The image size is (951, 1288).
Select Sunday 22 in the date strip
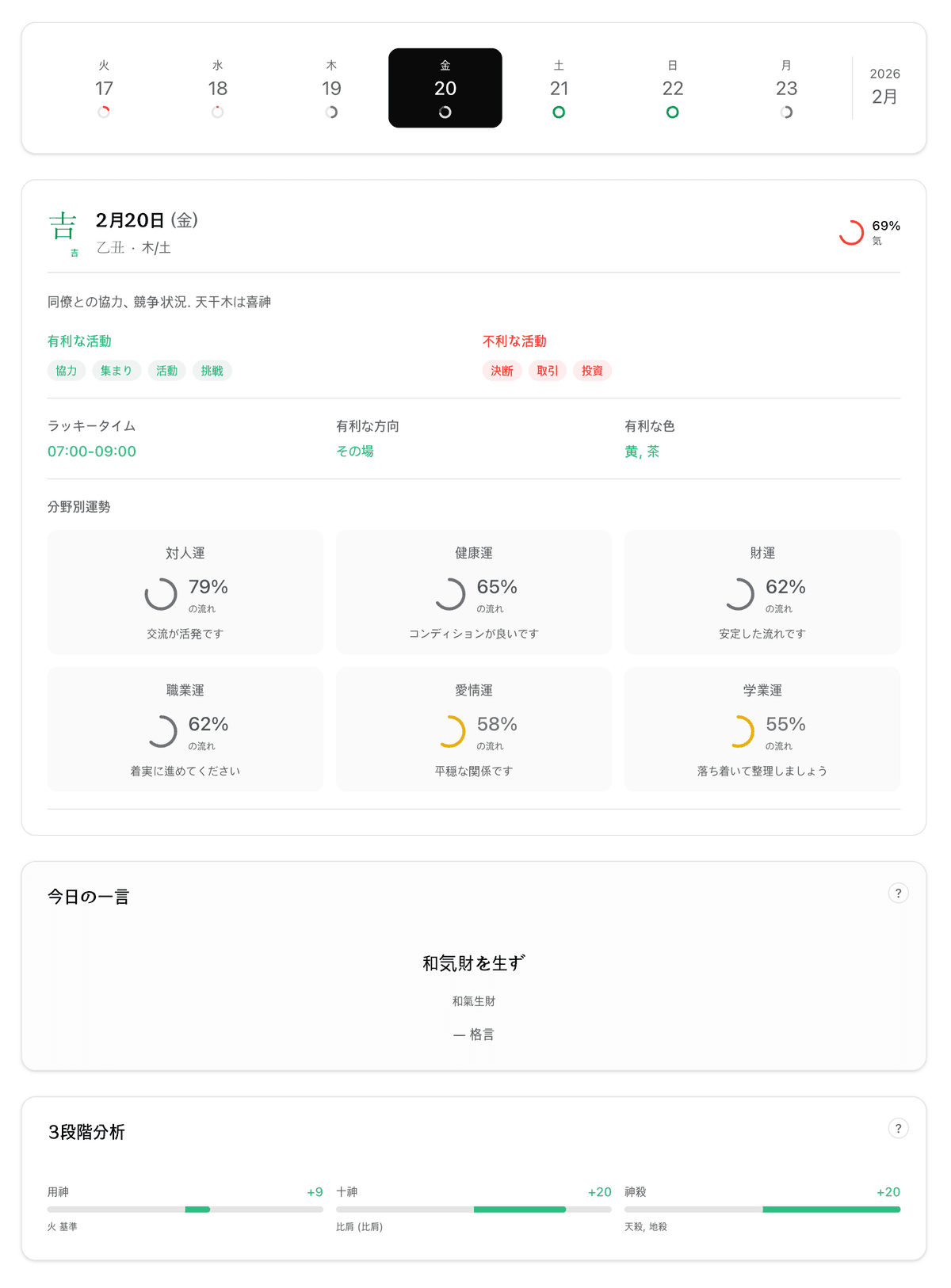click(x=673, y=88)
